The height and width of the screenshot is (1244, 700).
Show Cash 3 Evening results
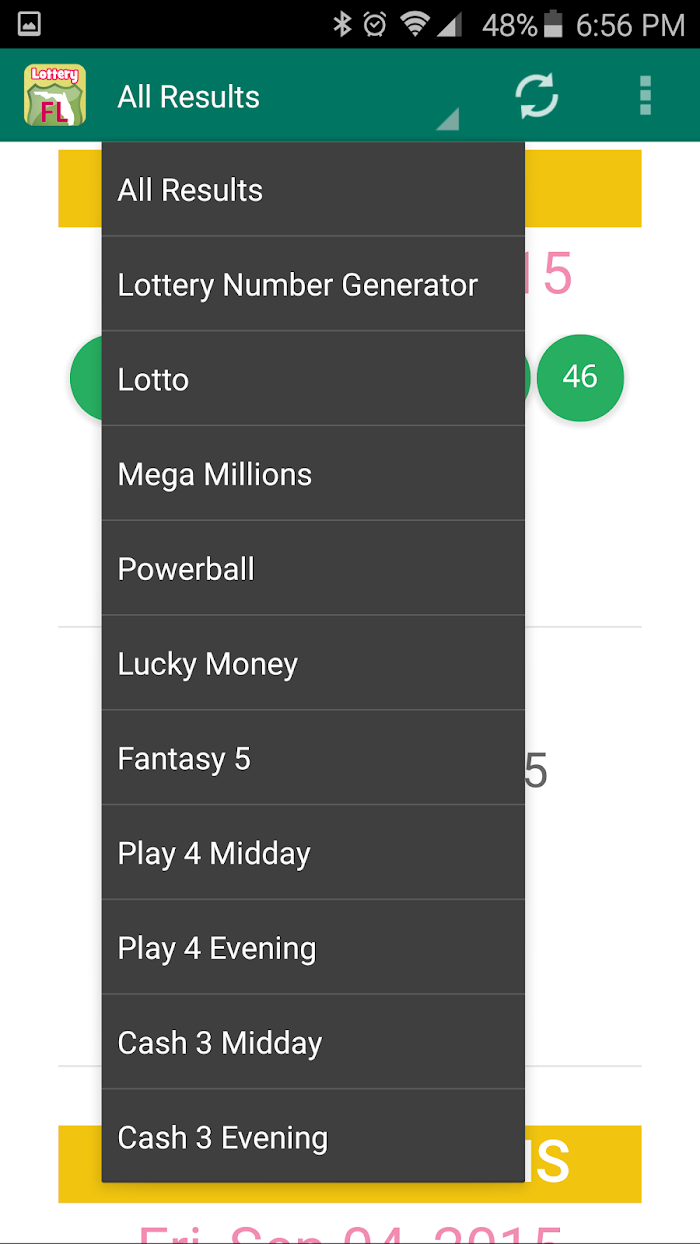point(313,1137)
